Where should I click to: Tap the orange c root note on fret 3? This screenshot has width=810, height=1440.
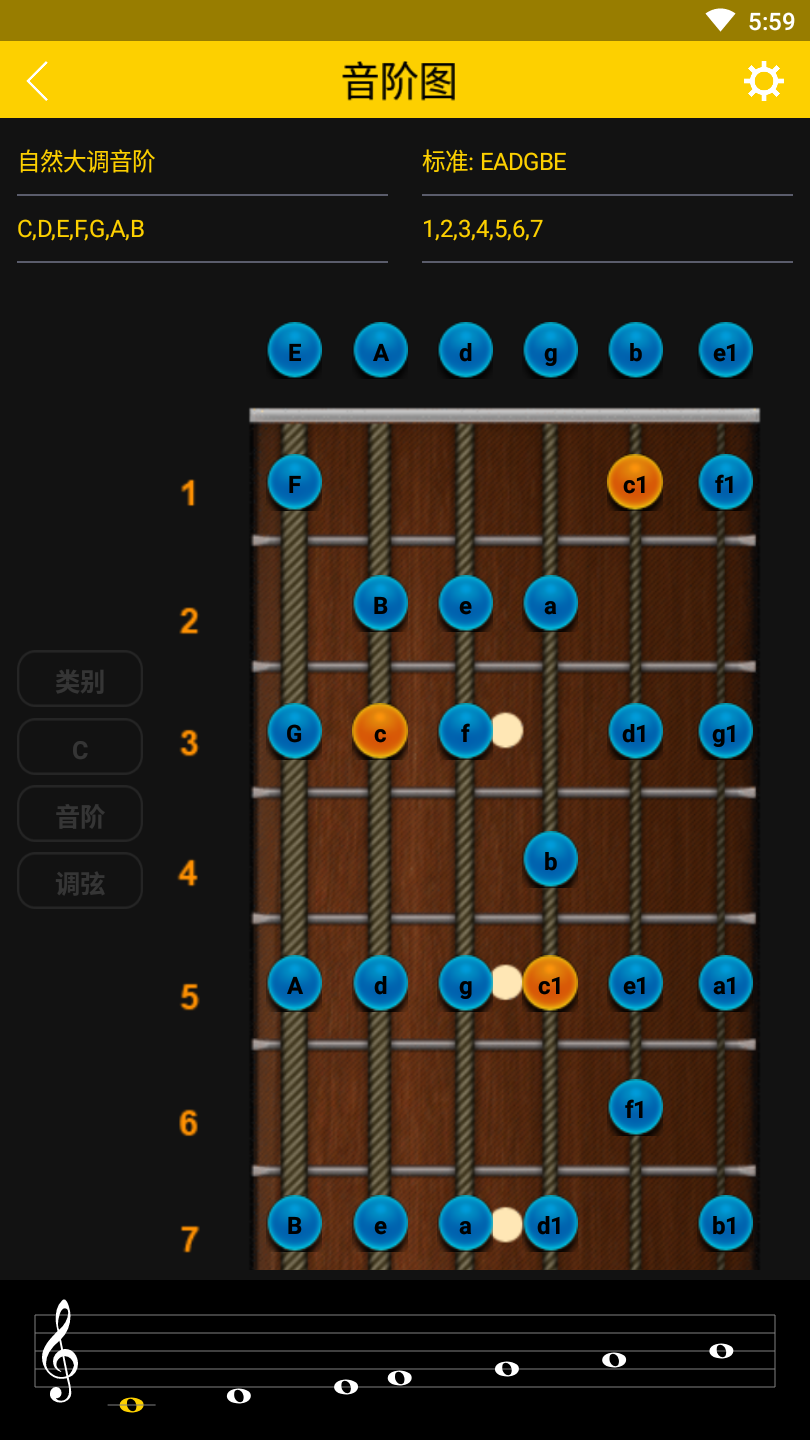pyautogui.click(x=380, y=731)
